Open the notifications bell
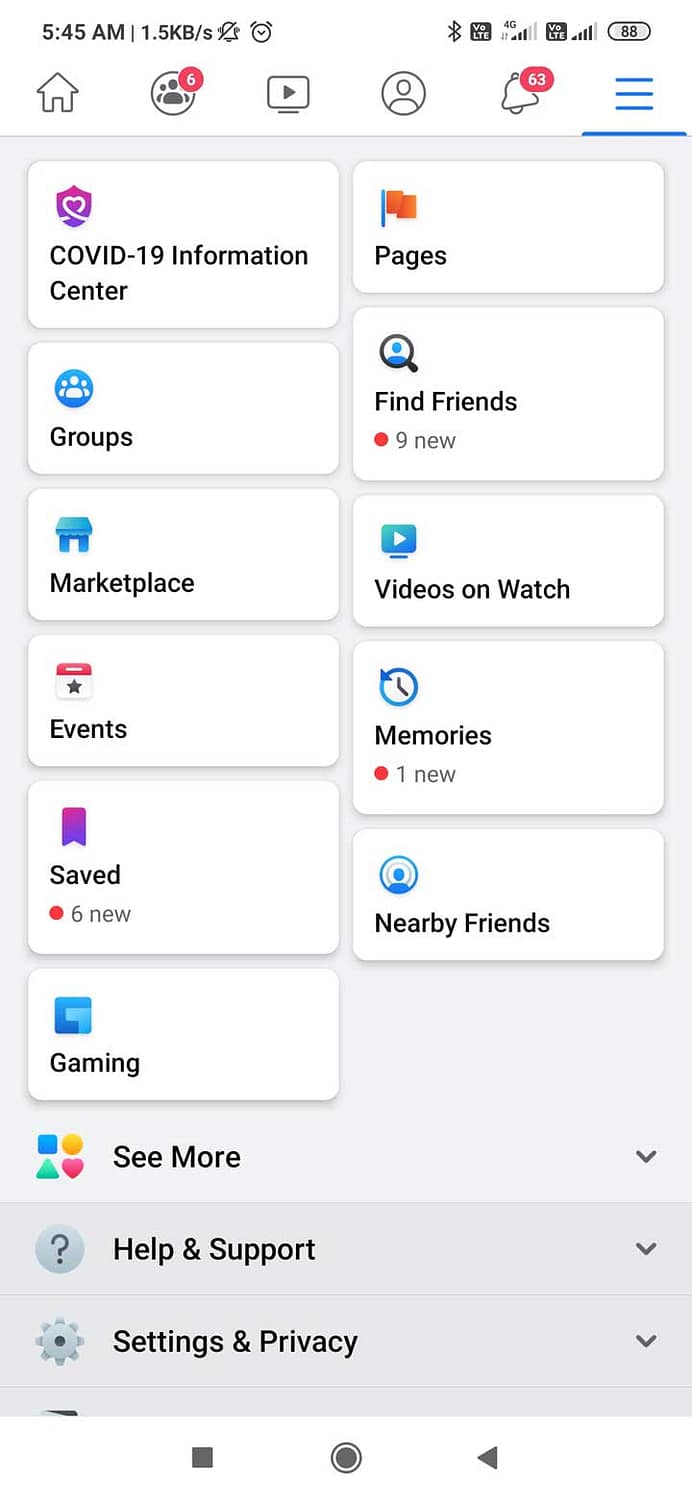Viewport: 692px width, 1499px height. [x=521, y=94]
